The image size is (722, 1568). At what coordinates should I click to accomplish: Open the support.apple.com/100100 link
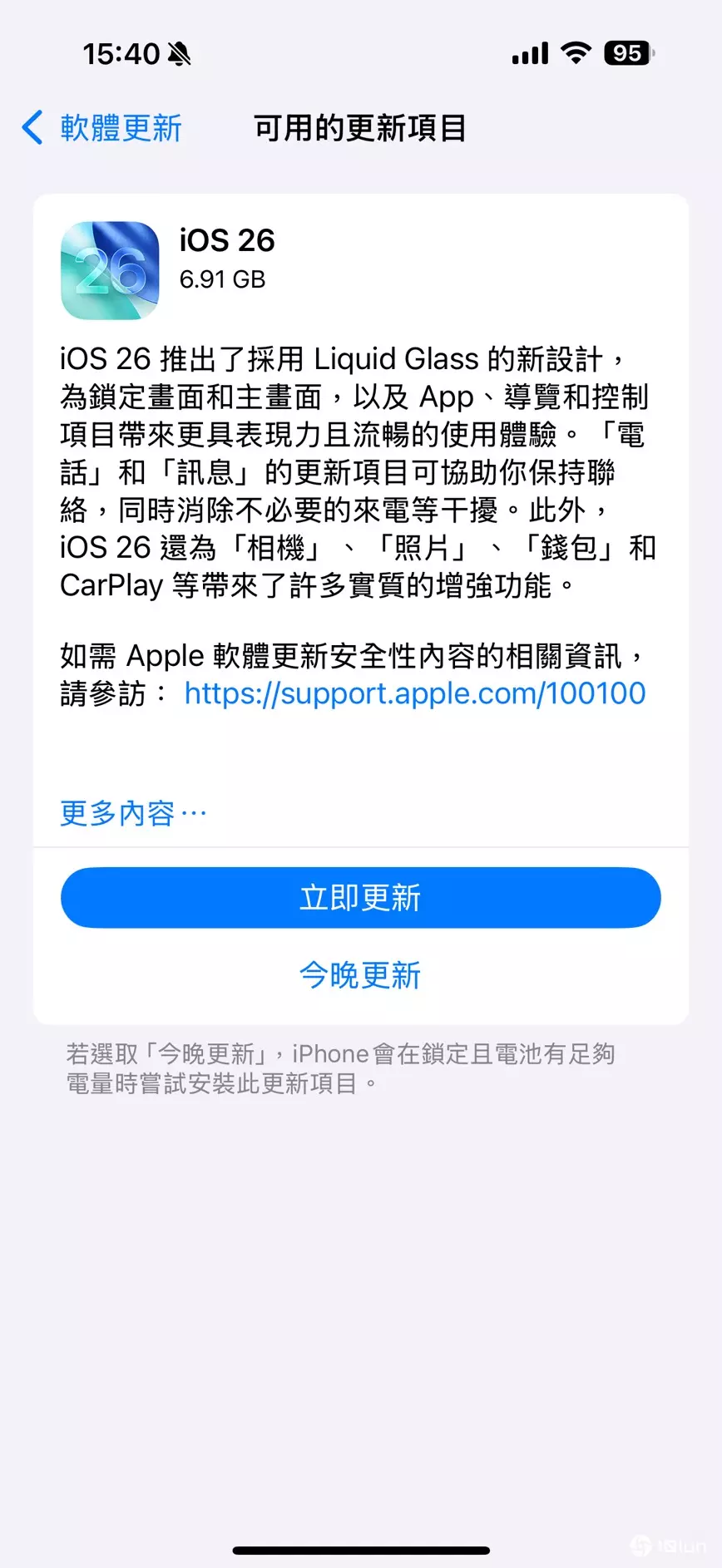click(x=414, y=693)
